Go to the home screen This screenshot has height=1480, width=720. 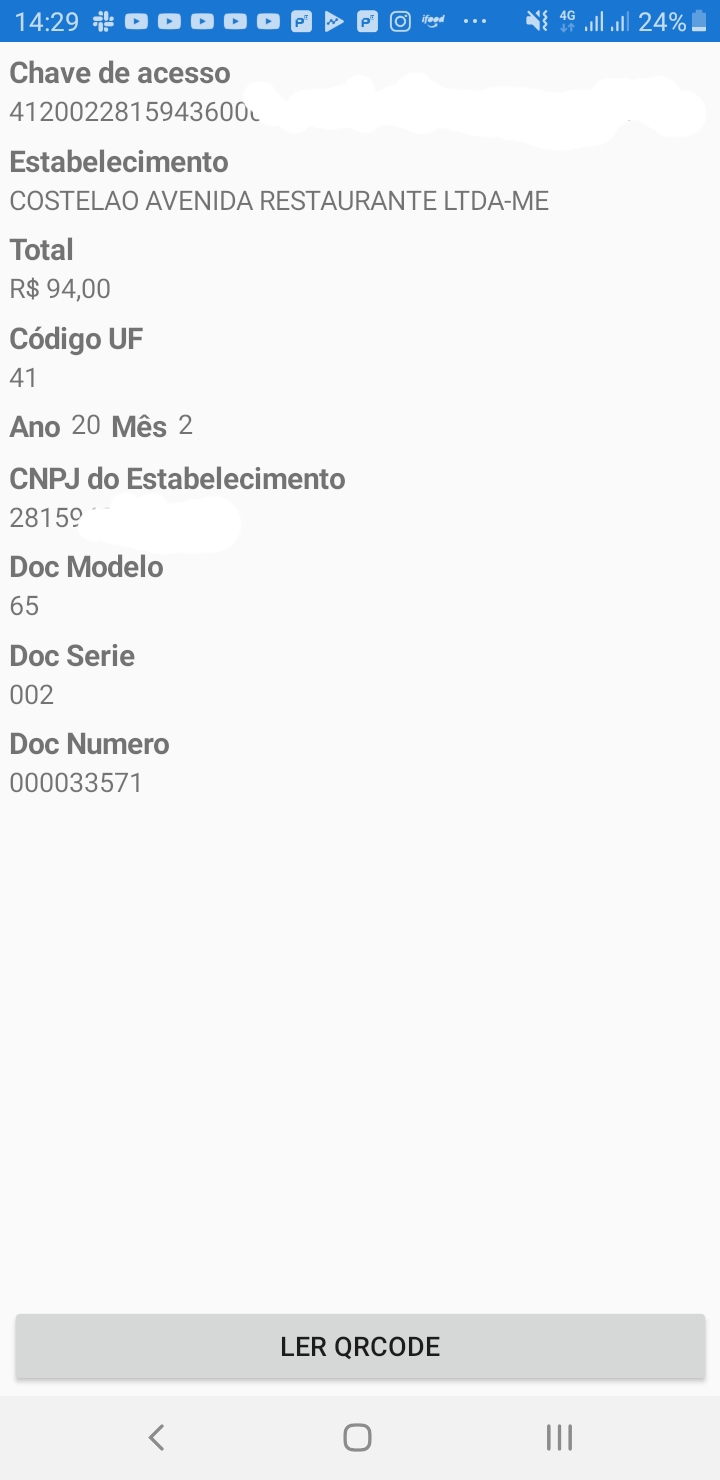pos(357,1438)
